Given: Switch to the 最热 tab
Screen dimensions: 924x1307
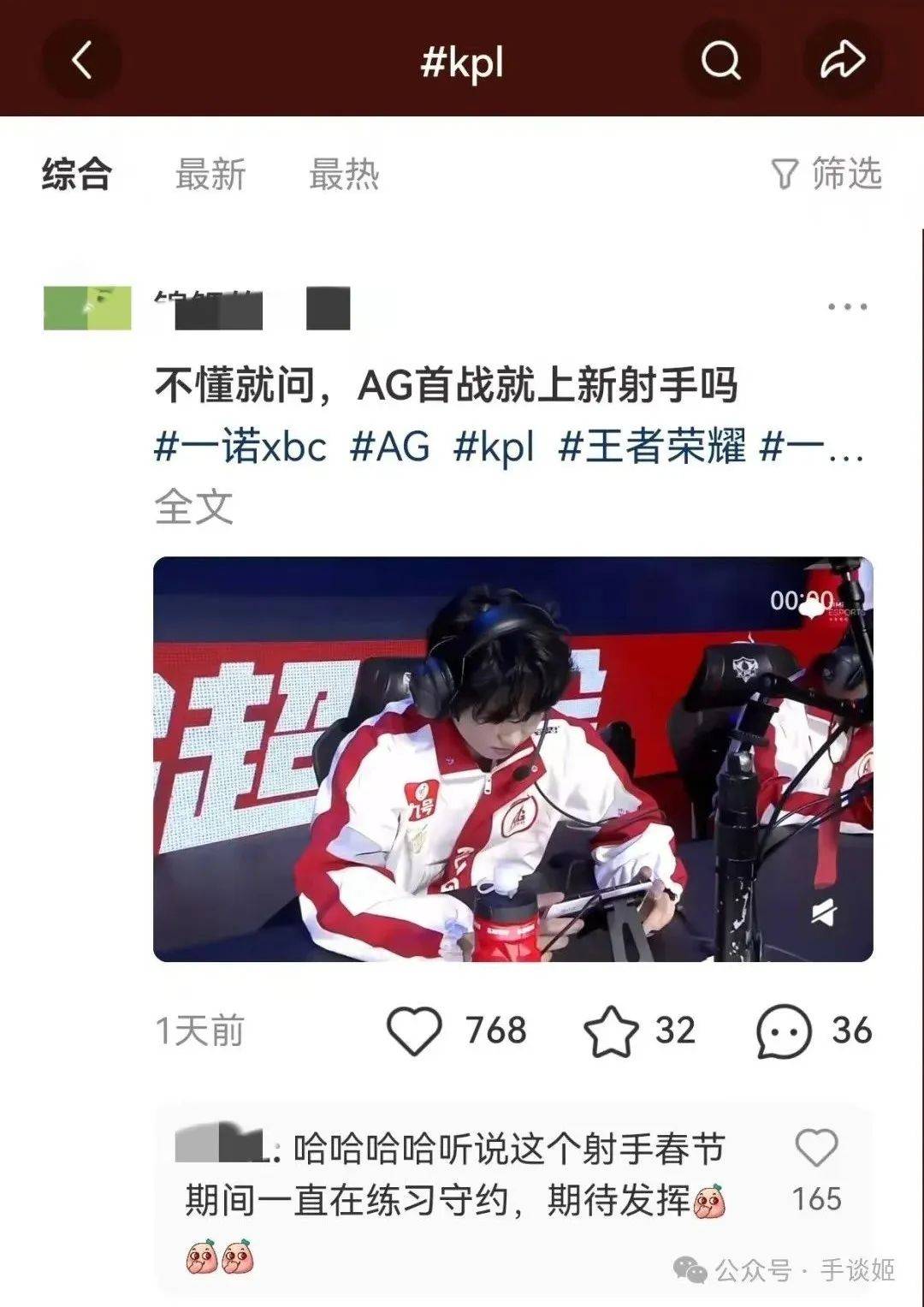Looking at the screenshot, I should (344, 175).
